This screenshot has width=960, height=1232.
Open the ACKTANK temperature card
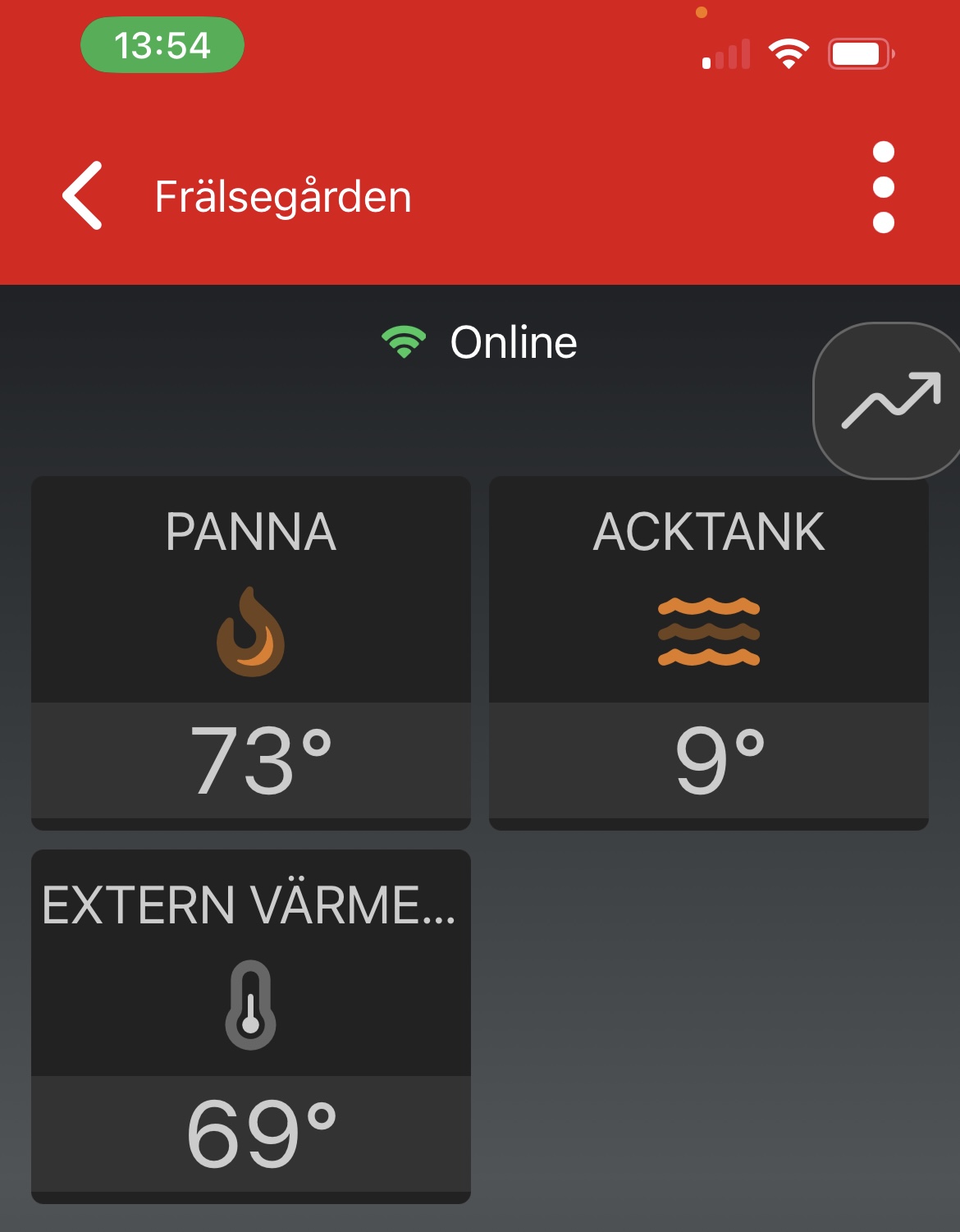click(x=708, y=653)
